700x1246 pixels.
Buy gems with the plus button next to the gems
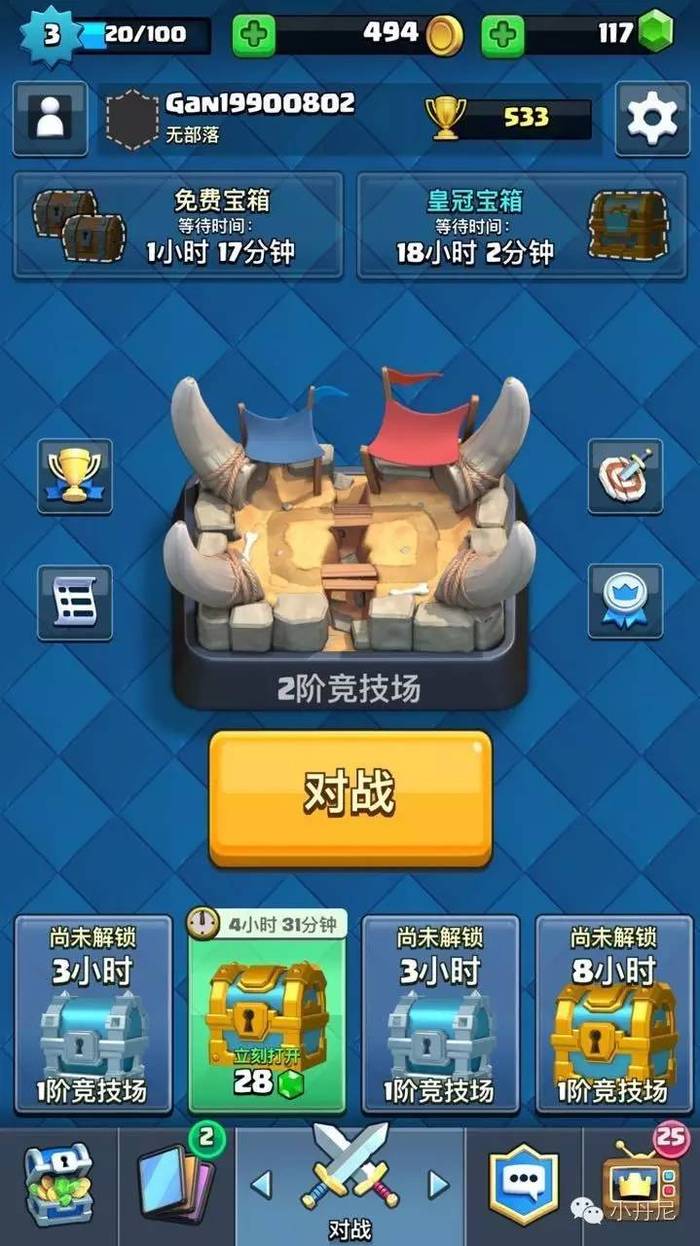pyautogui.click(x=502, y=36)
